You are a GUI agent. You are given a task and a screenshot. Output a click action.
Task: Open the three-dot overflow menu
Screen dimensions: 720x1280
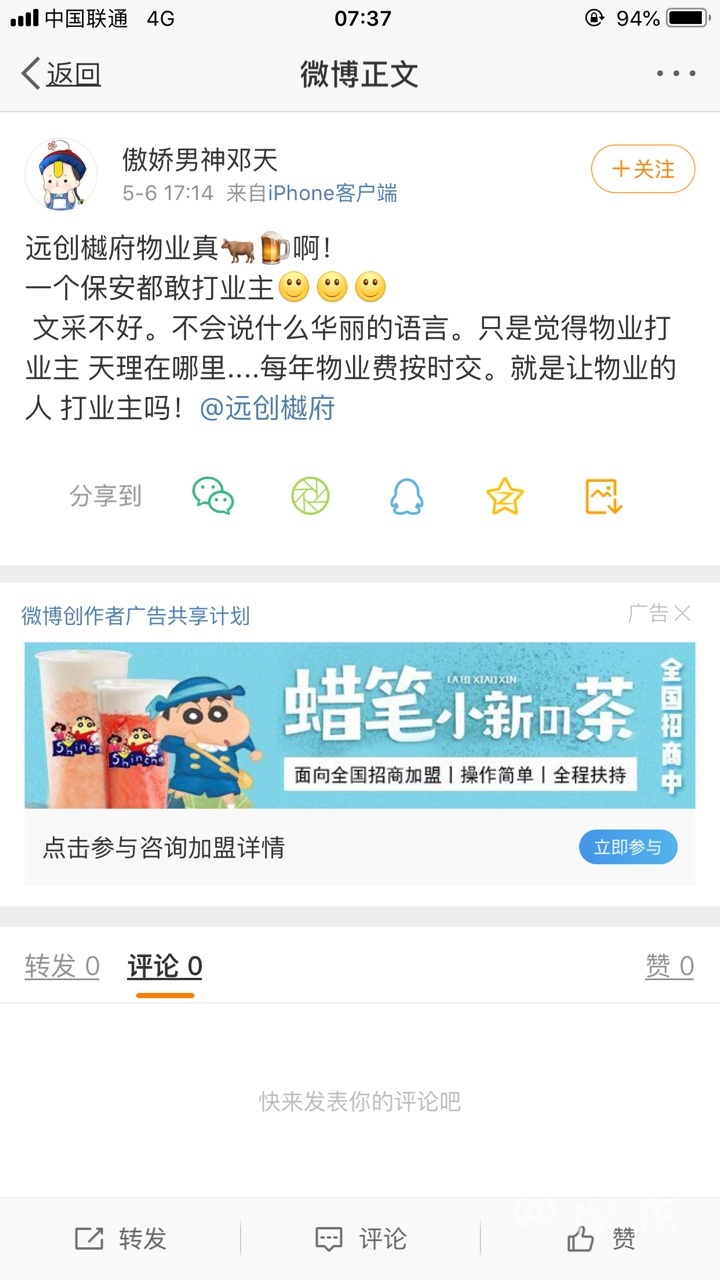point(676,74)
